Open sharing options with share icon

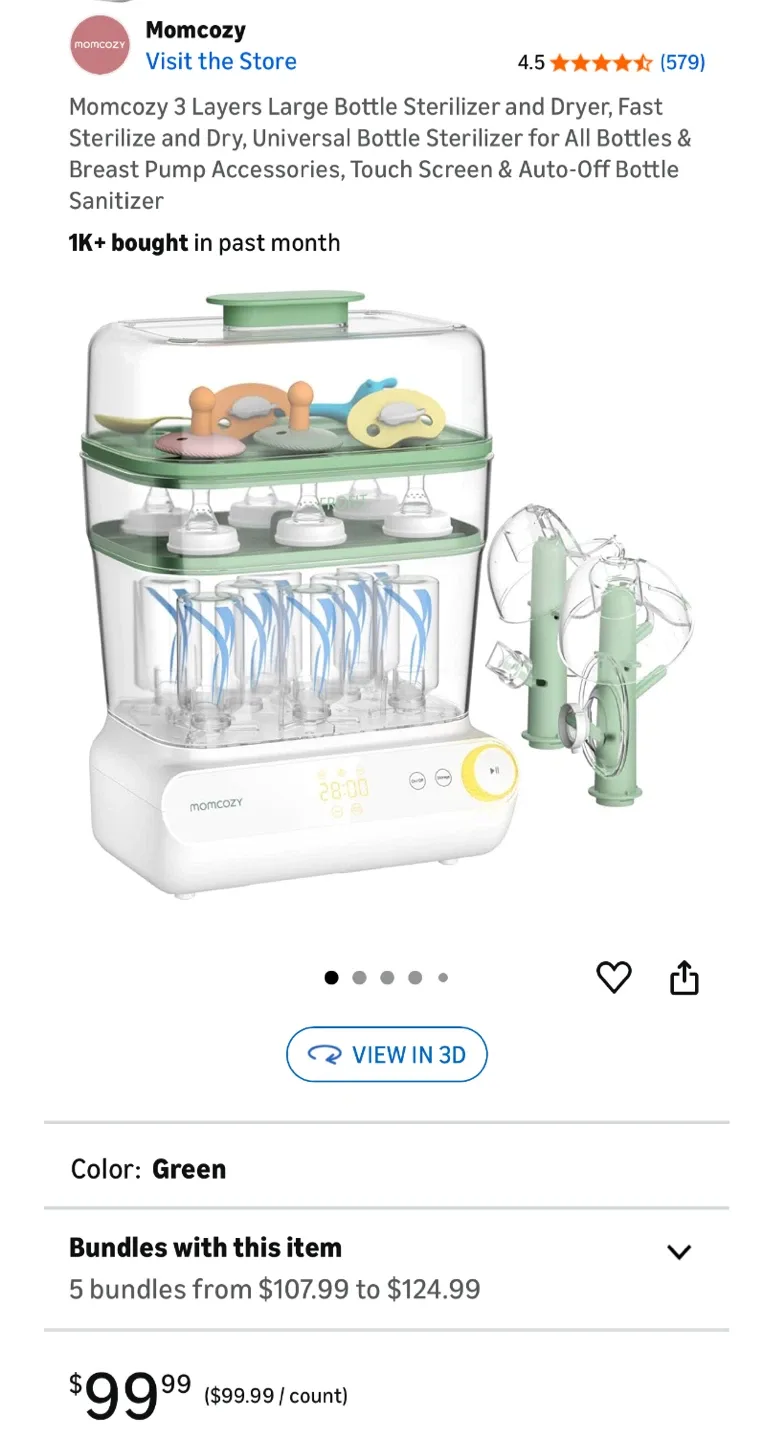point(684,978)
